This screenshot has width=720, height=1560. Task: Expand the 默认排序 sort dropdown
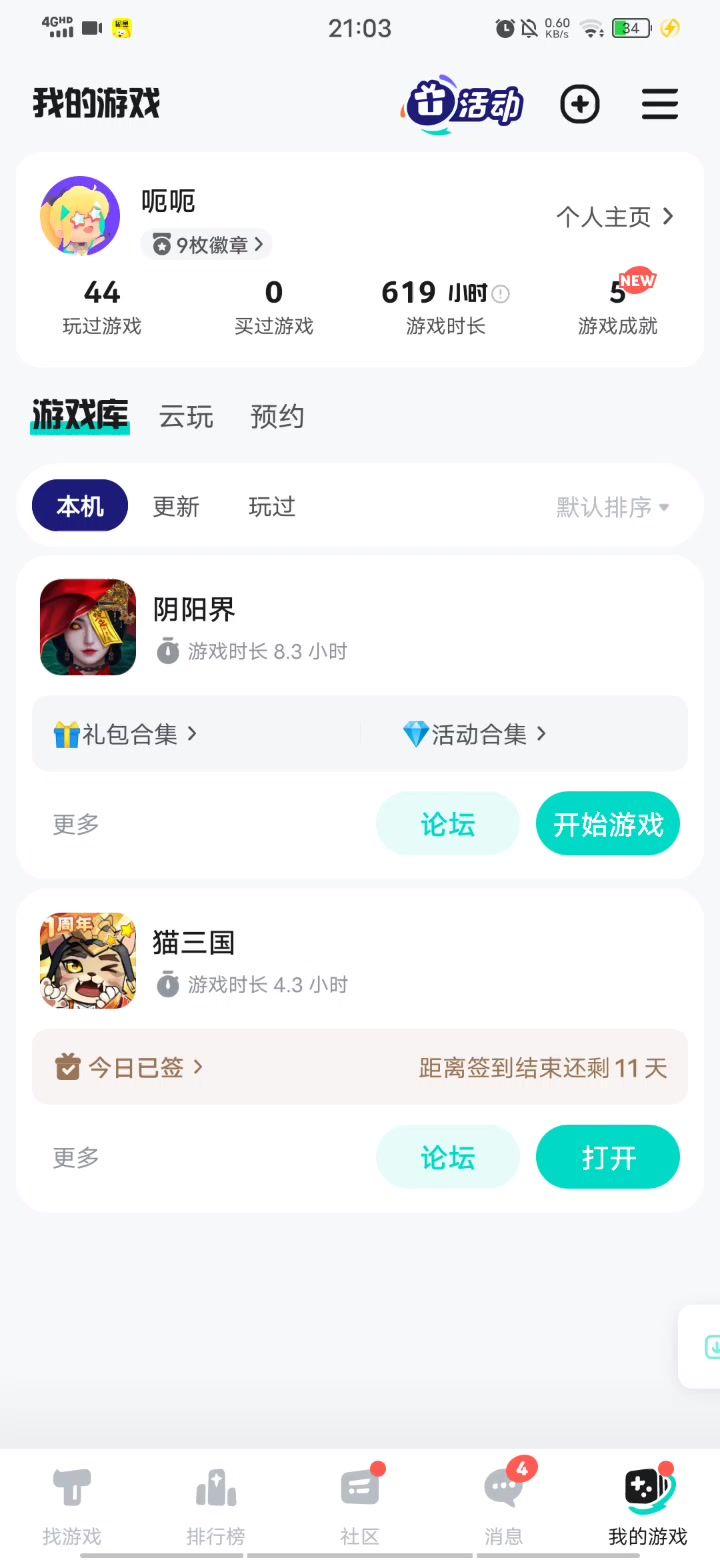613,508
